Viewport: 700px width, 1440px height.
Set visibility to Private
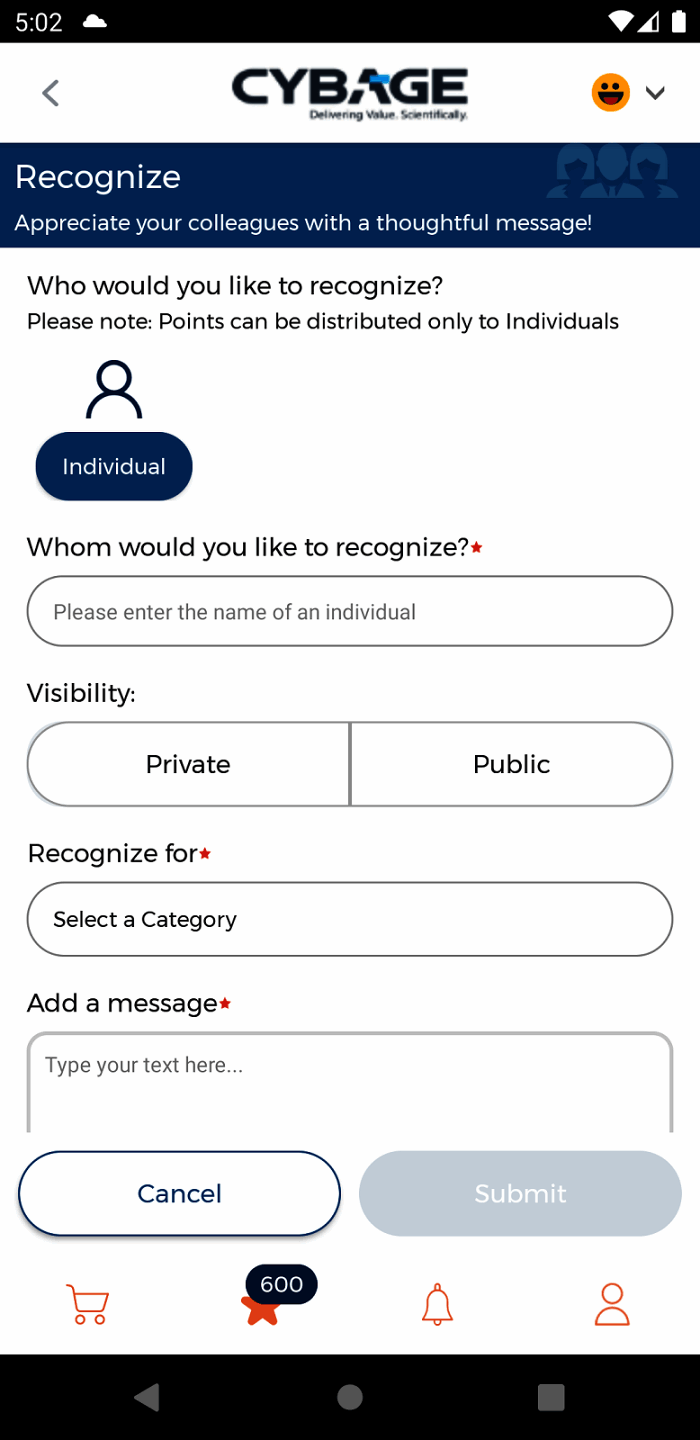(x=188, y=764)
